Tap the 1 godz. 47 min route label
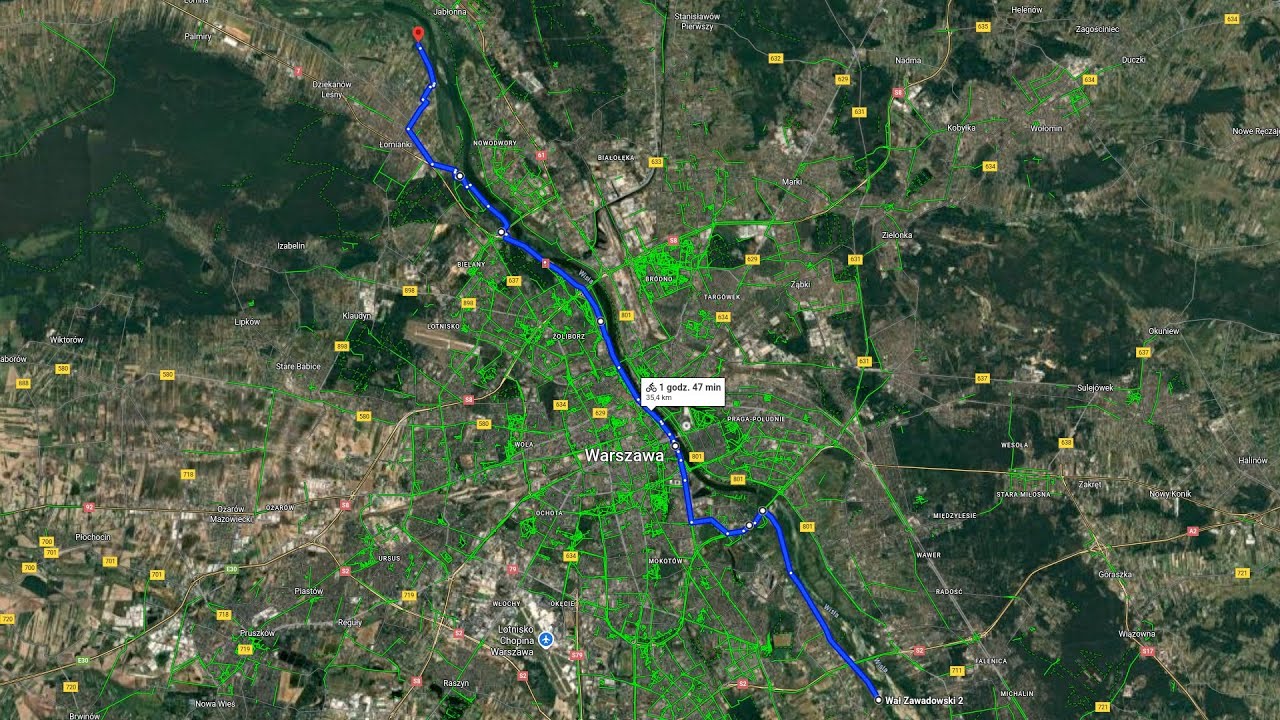The image size is (1280, 720). click(682, 391)
